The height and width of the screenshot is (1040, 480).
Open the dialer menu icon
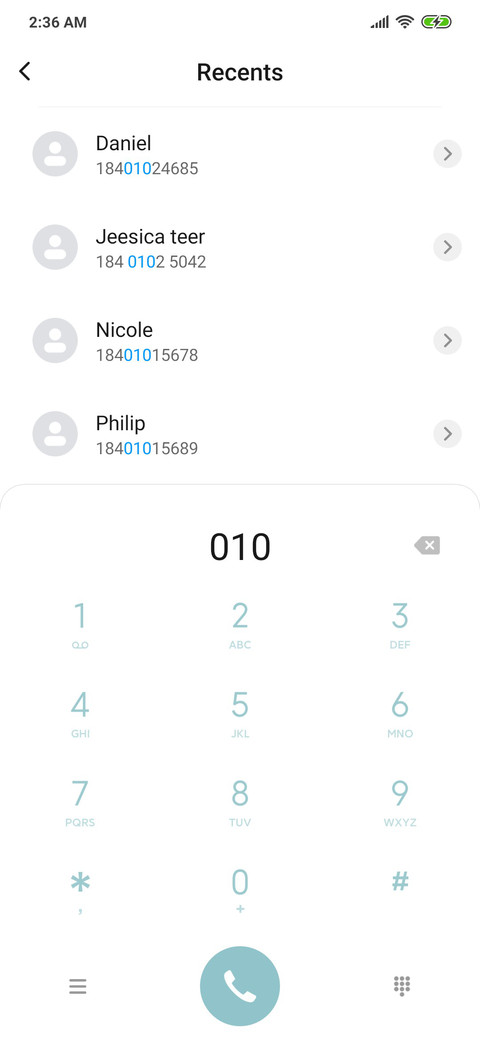(78, 986)
